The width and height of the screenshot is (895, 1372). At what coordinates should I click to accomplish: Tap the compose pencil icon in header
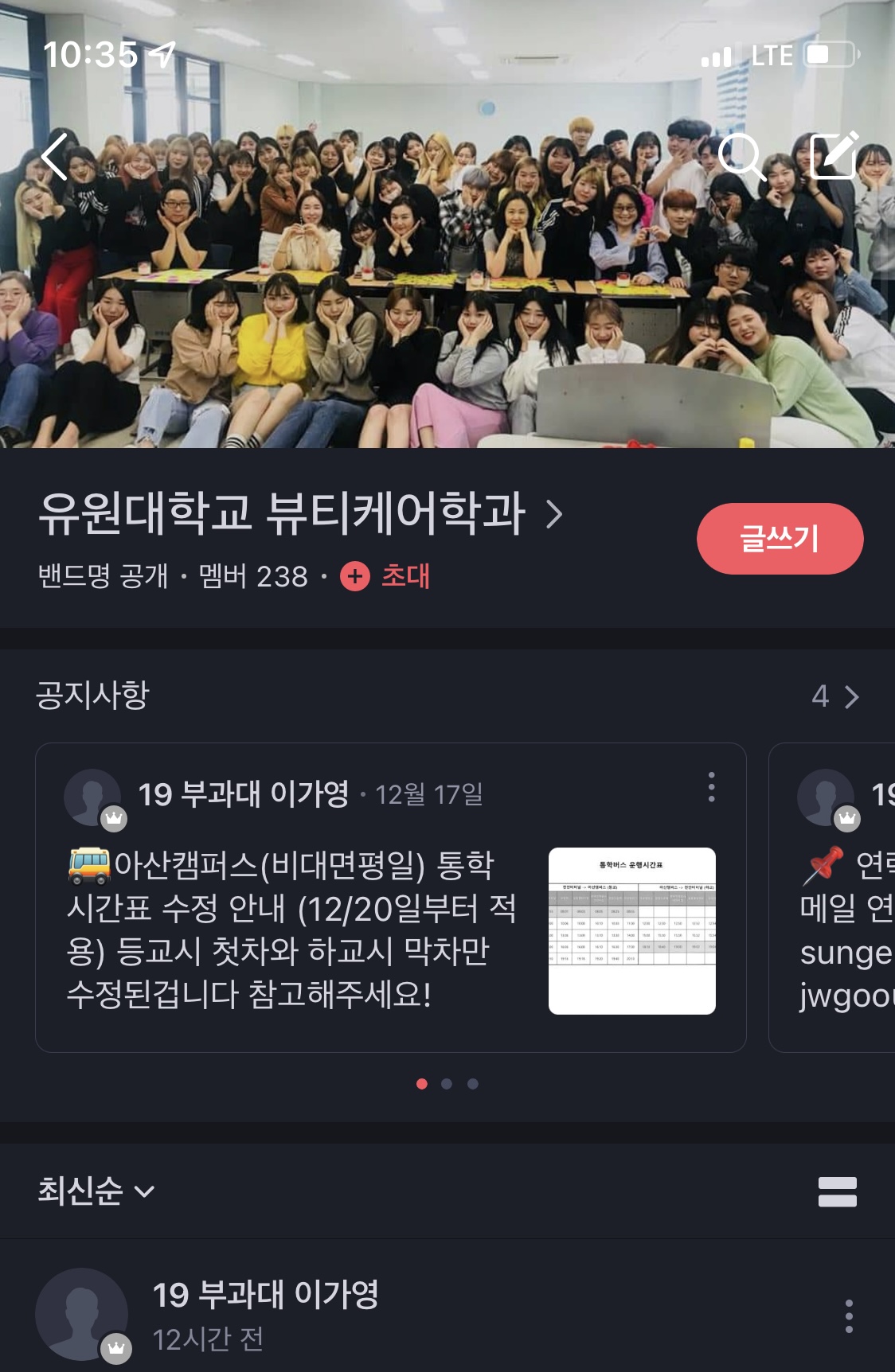click(x=834, y=154)
